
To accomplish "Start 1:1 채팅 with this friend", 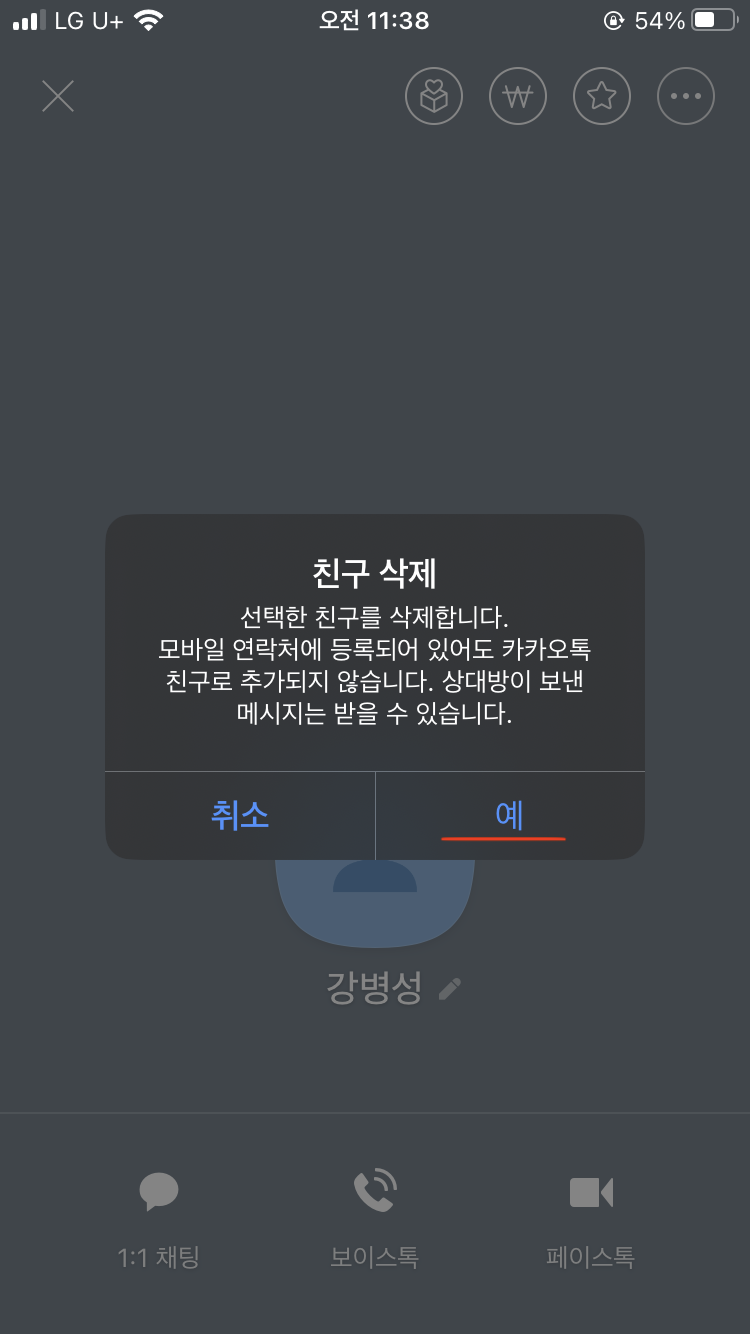I will point(158,1220).
